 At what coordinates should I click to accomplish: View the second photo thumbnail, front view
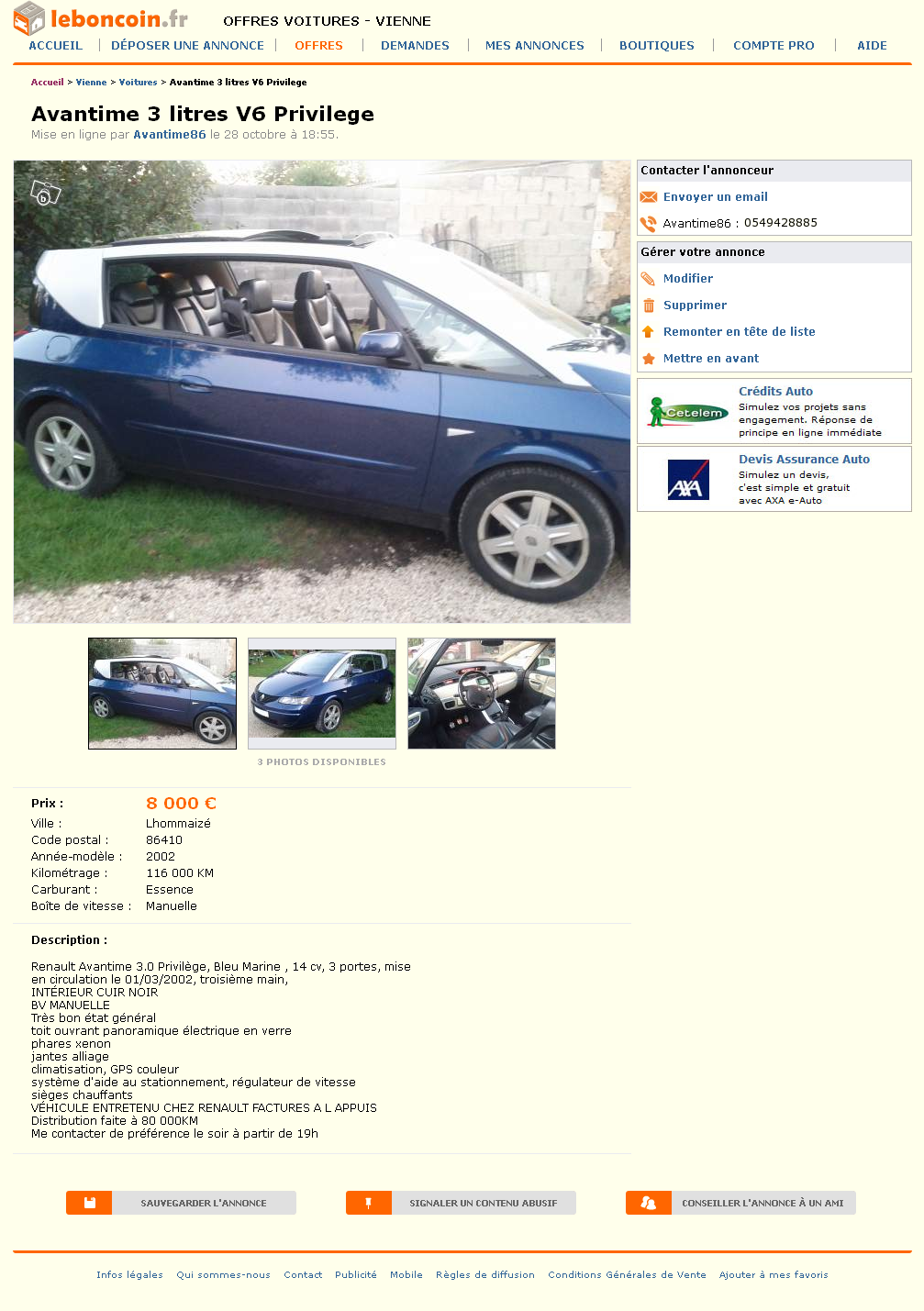click(x=322, y=694)
